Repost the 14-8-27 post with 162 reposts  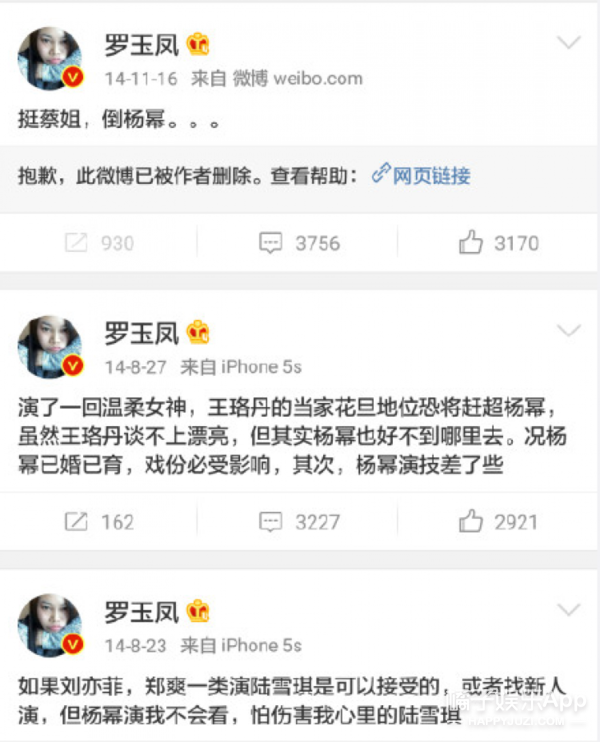click(99, 521)
